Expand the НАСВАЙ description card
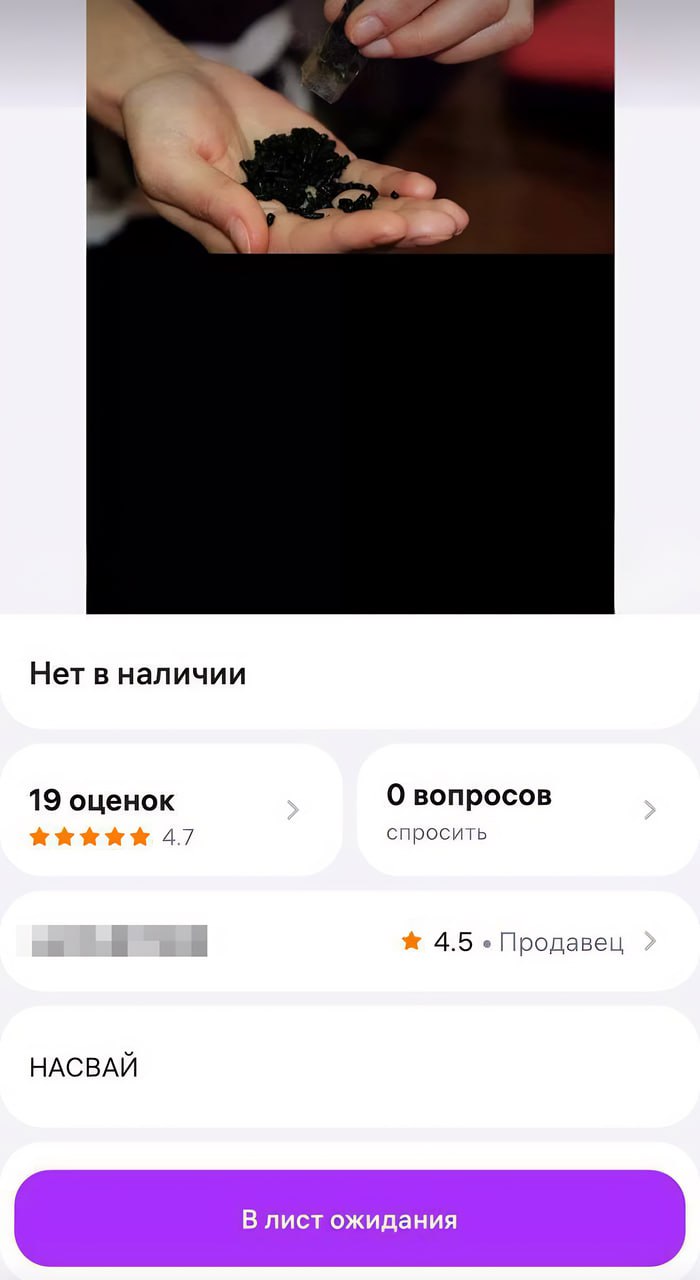The width and height of the screenshot is (700, 1280). pyautogui.click(x=350, y=1067)
